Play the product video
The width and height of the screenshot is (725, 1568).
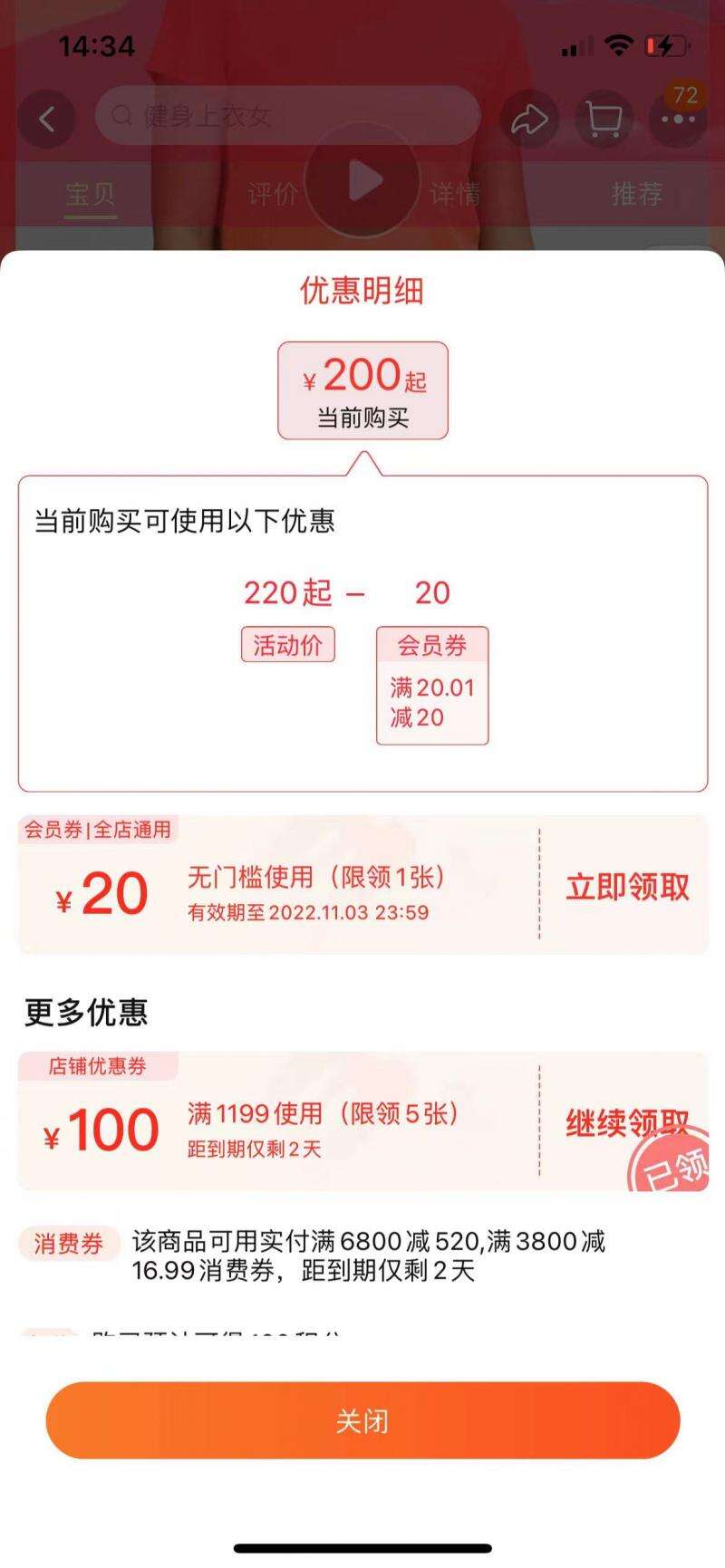pyautogui.click(x=362, y=181)
